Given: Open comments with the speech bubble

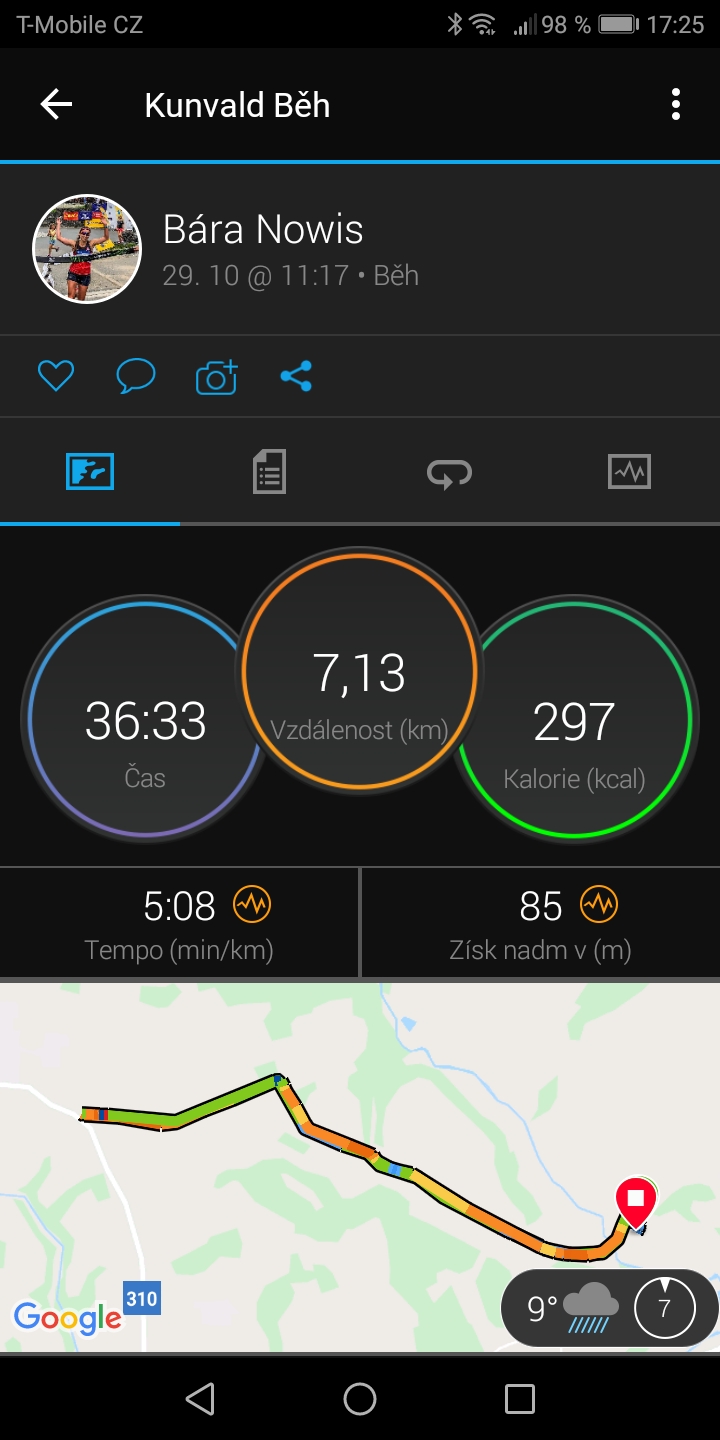Looking at the screenshot, I should pos(136,376).
